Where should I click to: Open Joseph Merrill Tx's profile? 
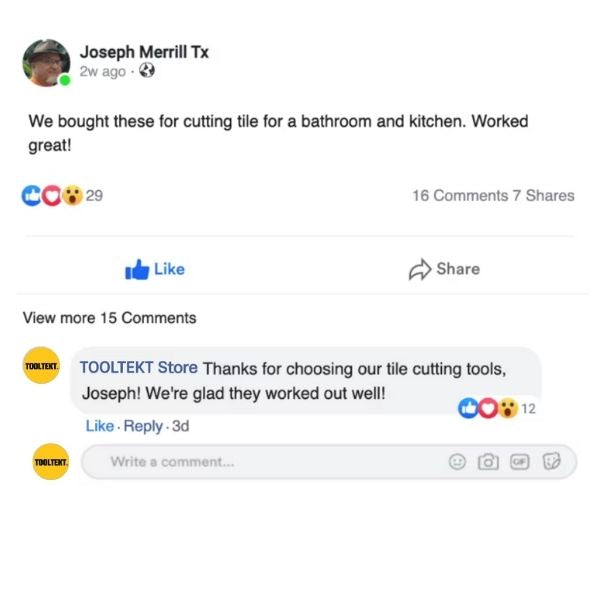coord(144,52)
